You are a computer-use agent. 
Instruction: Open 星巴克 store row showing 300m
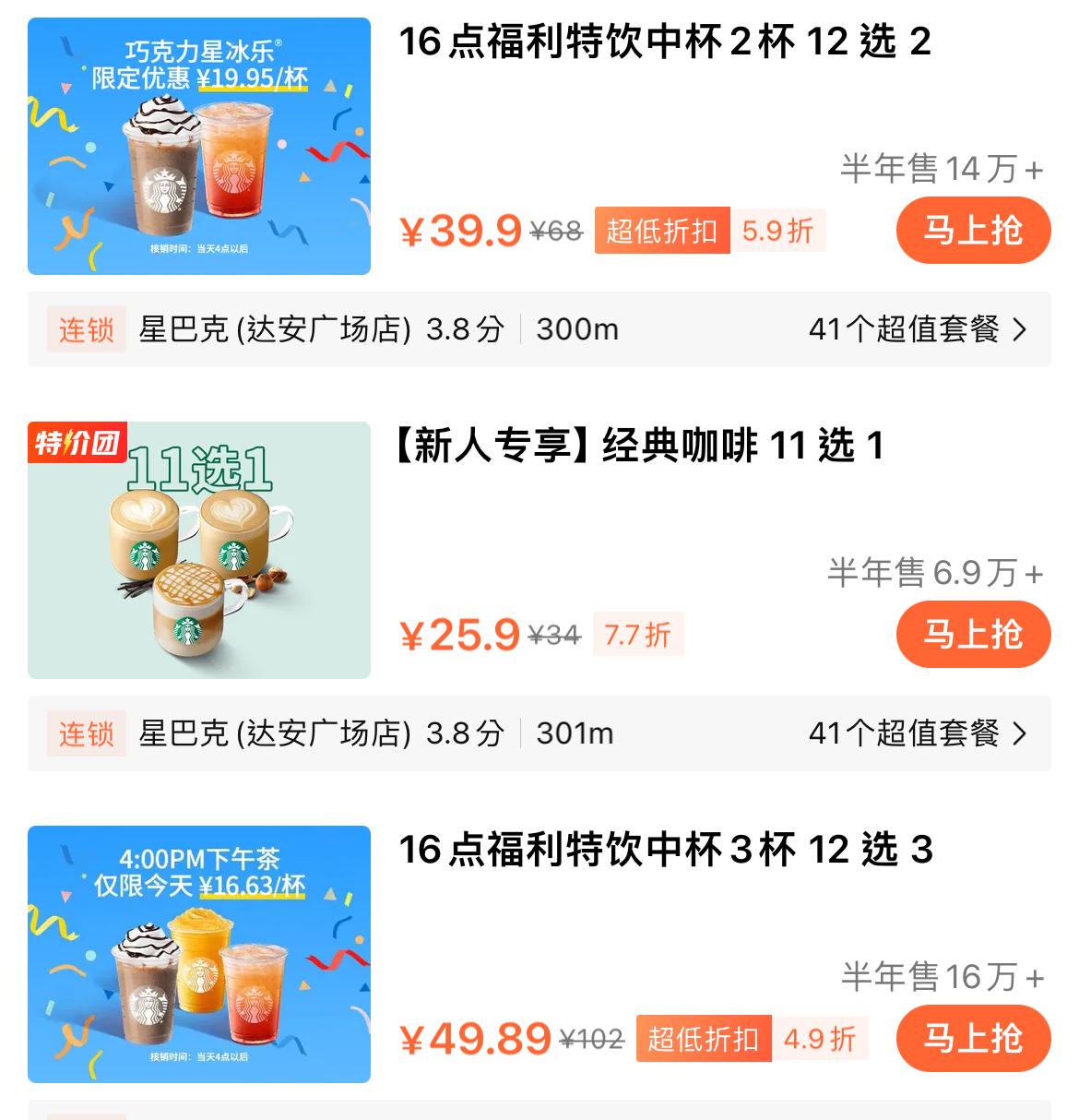click(539, 329)
